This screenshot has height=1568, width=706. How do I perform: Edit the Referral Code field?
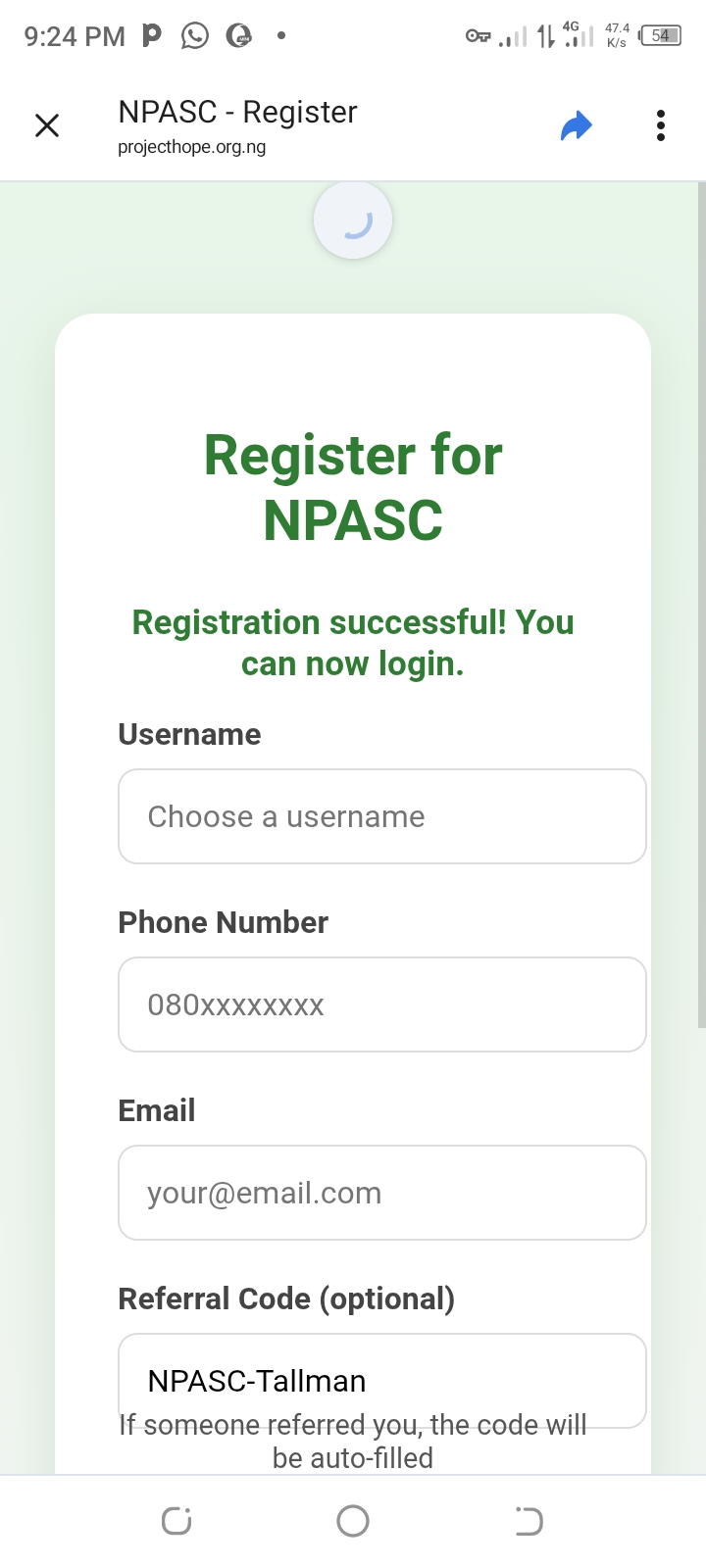[381, 1380]
